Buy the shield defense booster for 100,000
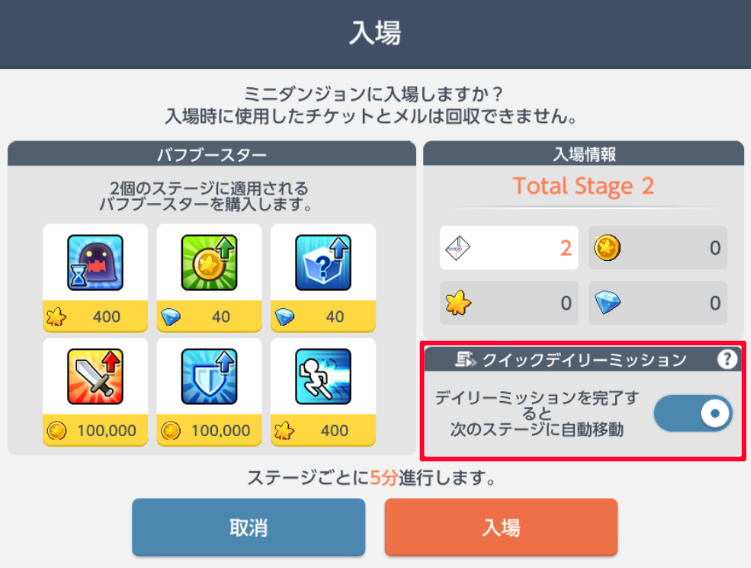Image resolution: width=751 pixels, height=568 pixels. (x=209, y=392)
